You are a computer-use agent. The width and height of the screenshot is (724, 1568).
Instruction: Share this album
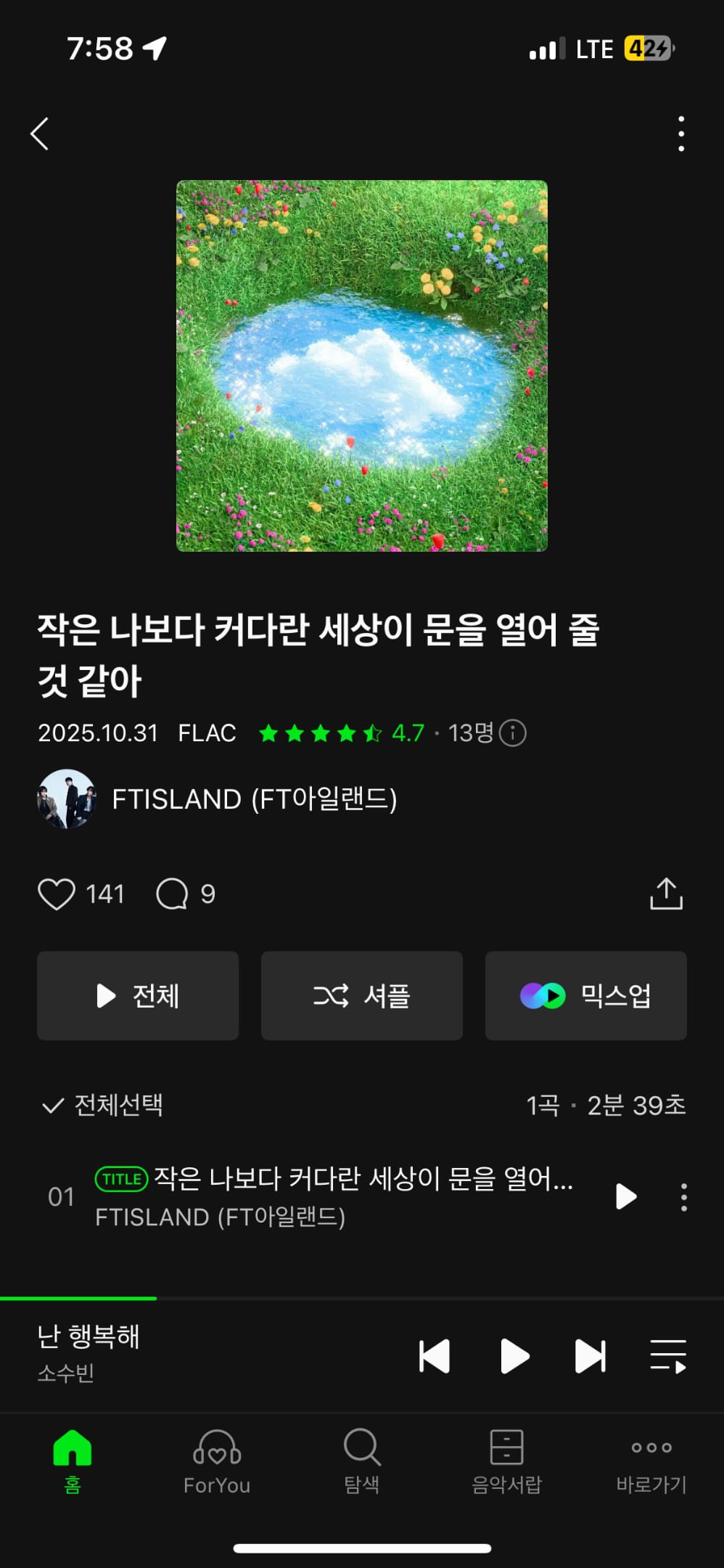[666, 894]
